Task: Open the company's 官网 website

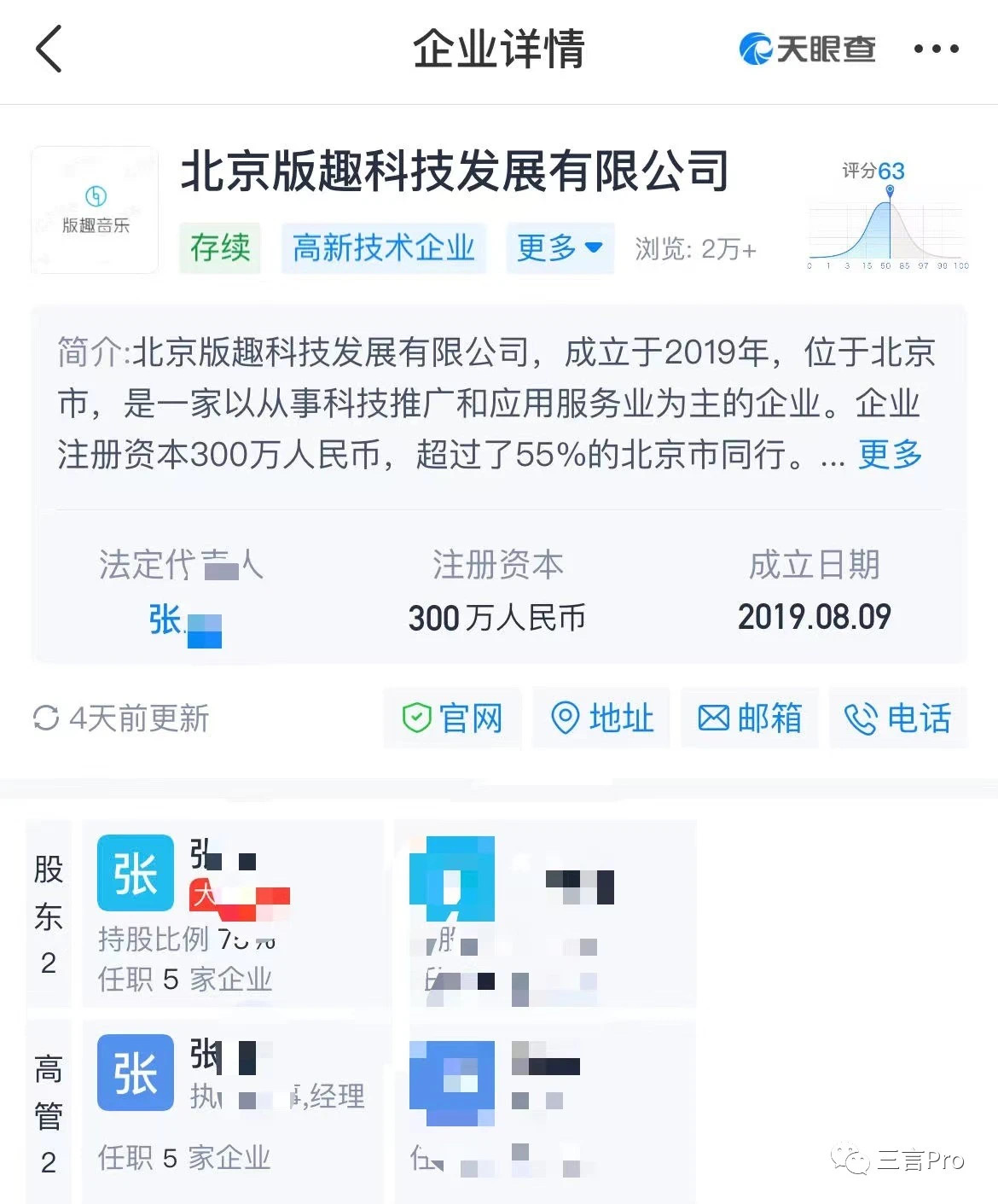Action: (x=452, y=718)
